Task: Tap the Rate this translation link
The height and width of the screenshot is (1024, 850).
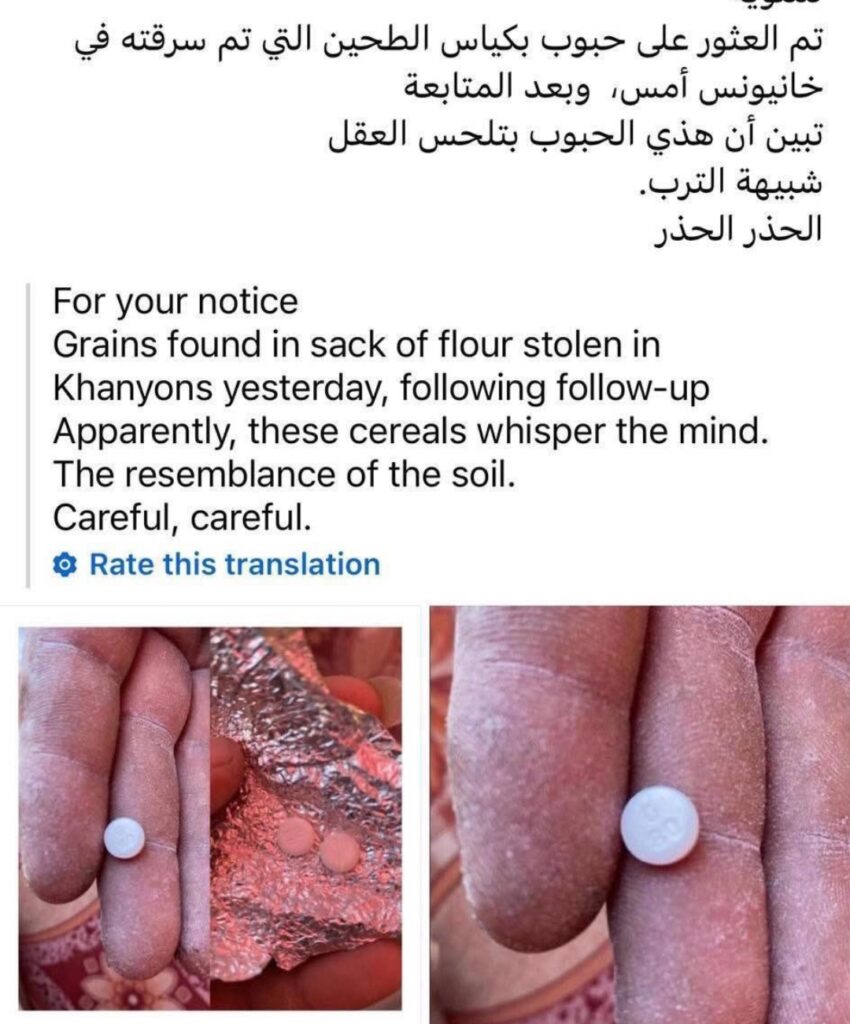Action: (234, 564)
